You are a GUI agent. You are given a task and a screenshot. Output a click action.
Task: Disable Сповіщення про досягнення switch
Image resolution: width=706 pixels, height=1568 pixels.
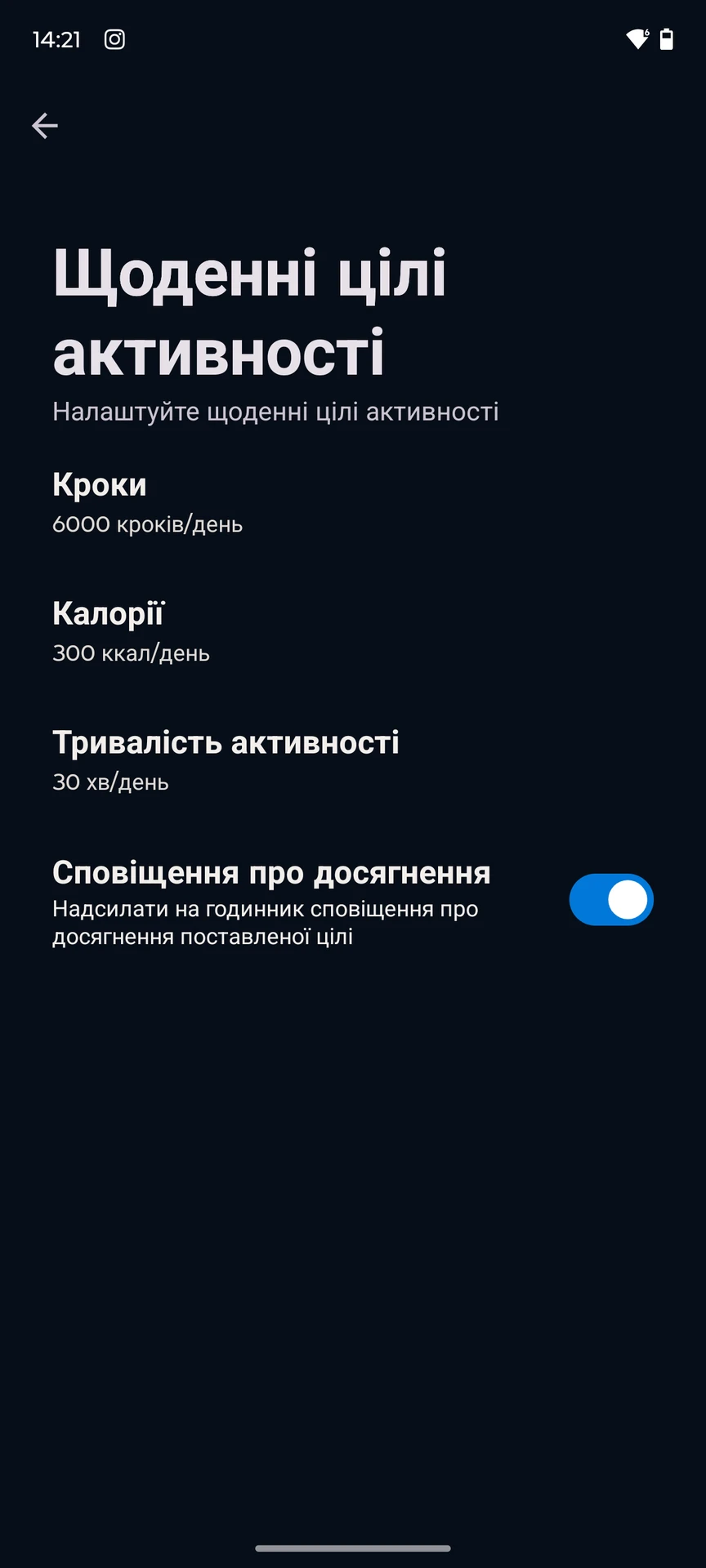point(611,900)
